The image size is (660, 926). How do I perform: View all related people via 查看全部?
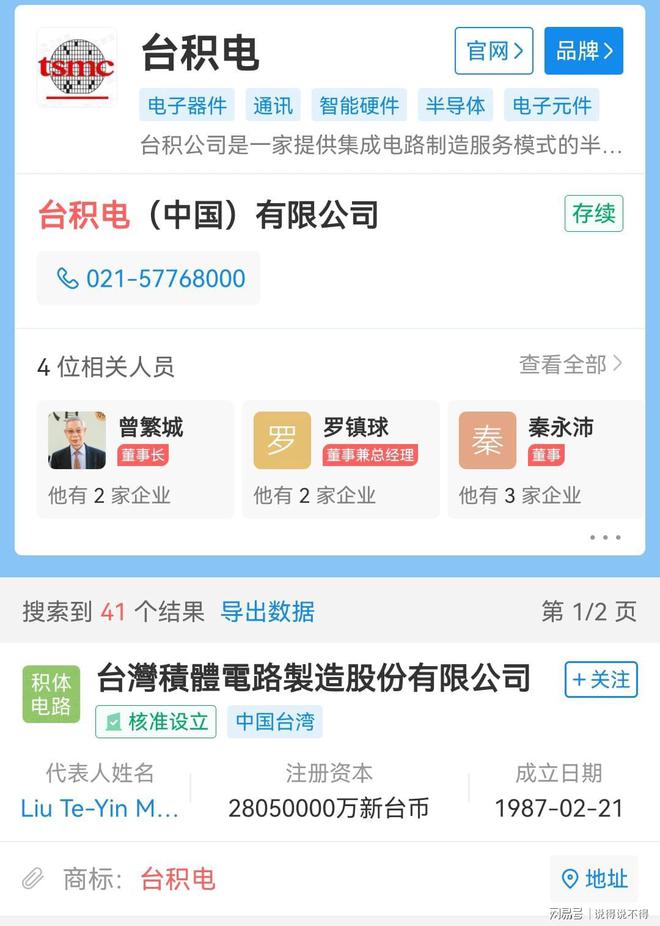pyautogui.click(x=570, y=364)
